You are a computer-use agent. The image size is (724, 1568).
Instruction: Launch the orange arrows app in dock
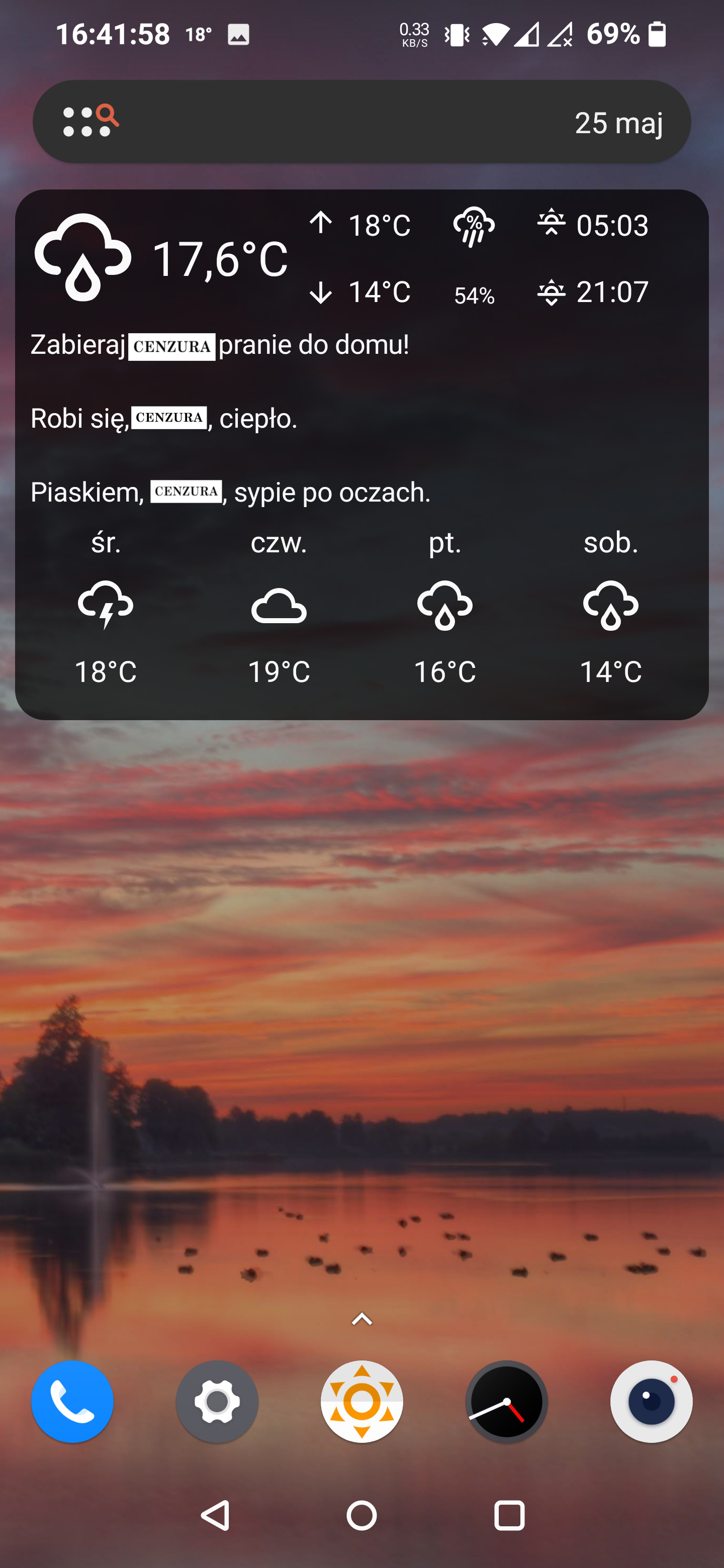[x=361, y=1401]
